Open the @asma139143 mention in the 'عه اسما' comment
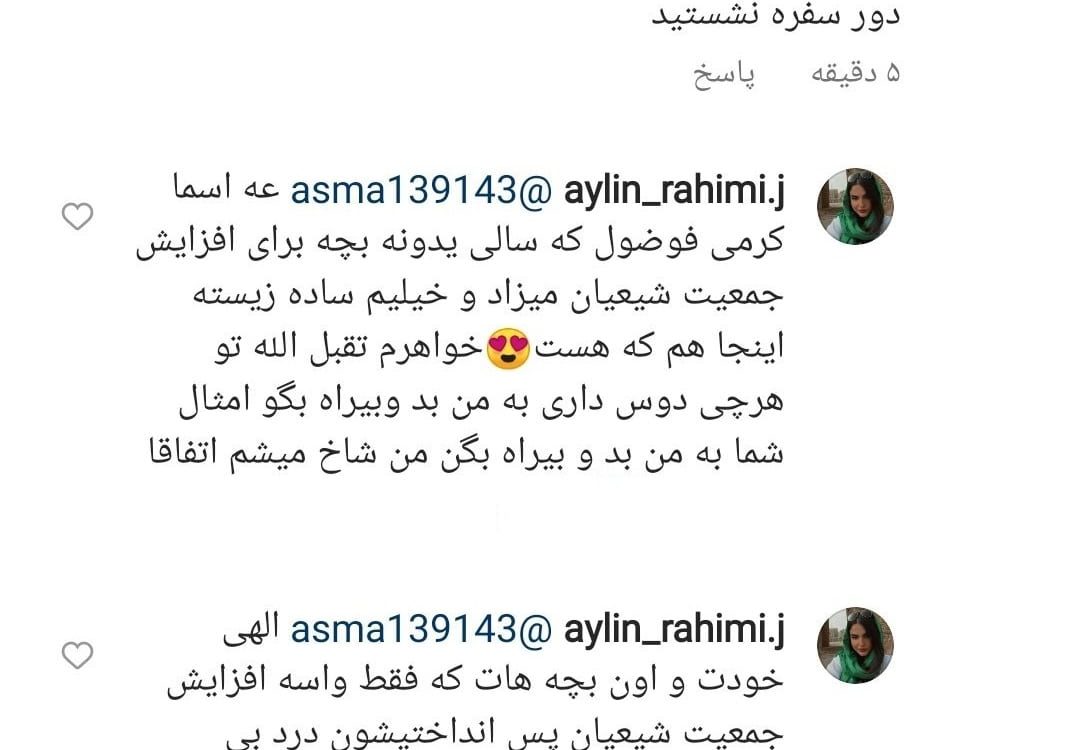Image resolution: width=1080 pixels, height=750 pixels. click(x=421, y=191)
